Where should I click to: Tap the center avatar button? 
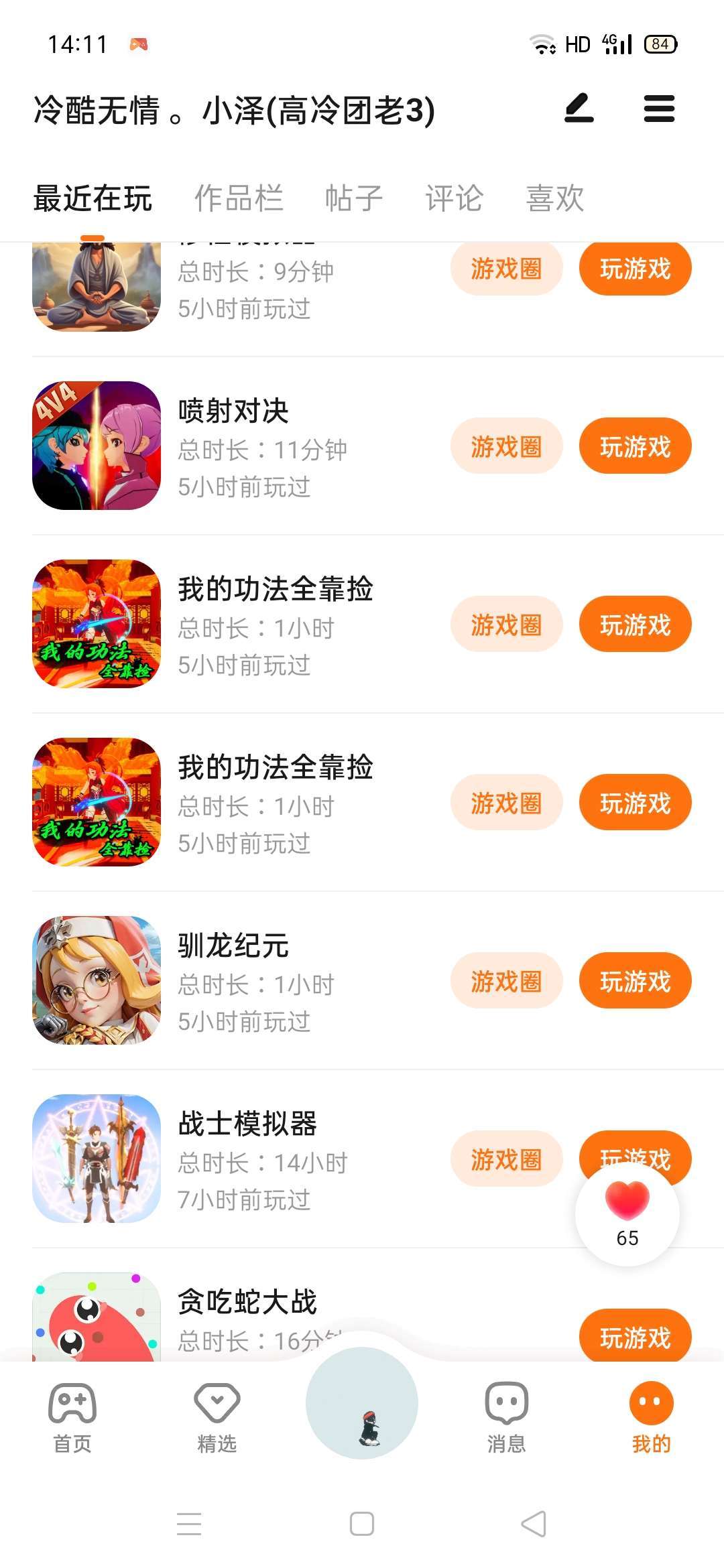click(362, 1404)
